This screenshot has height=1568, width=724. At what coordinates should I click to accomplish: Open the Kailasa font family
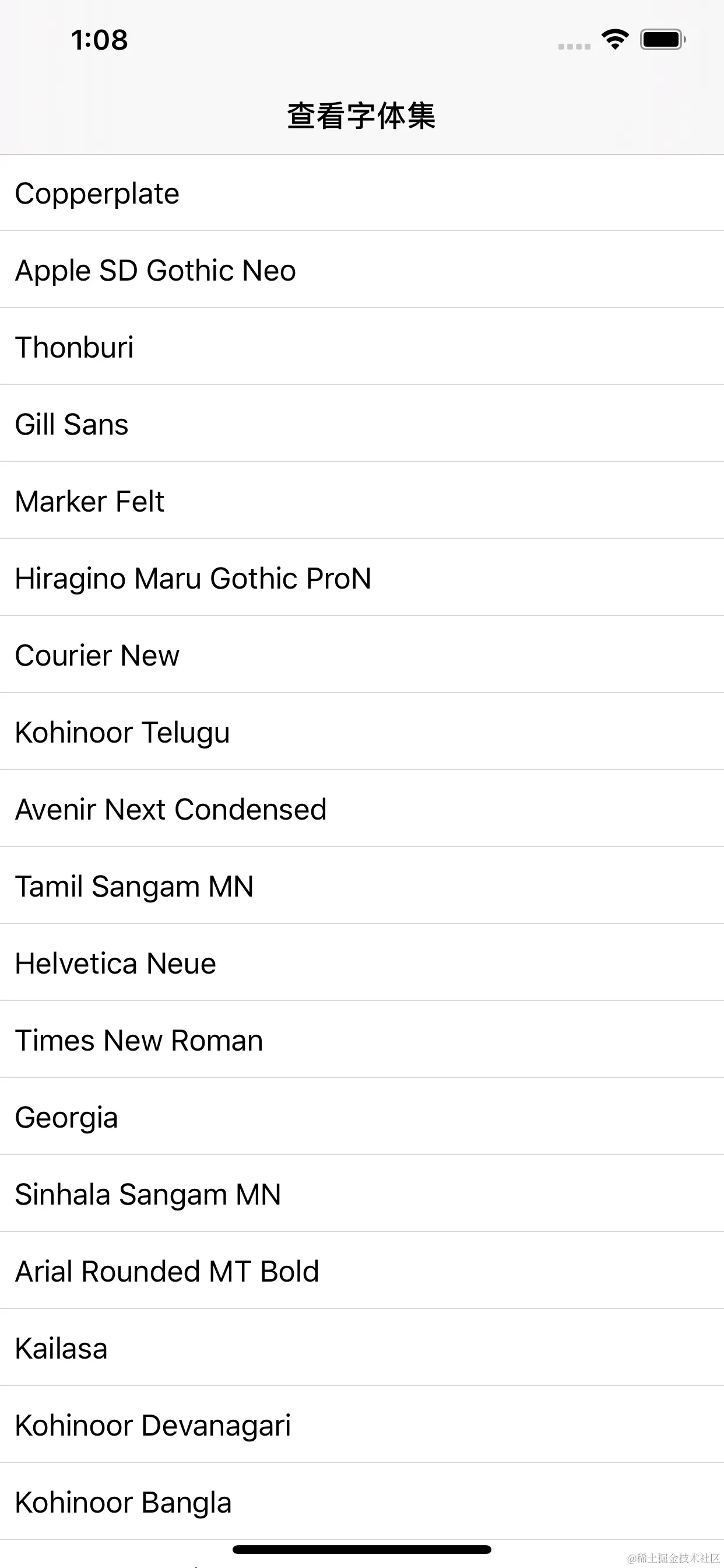(61, 1348)
